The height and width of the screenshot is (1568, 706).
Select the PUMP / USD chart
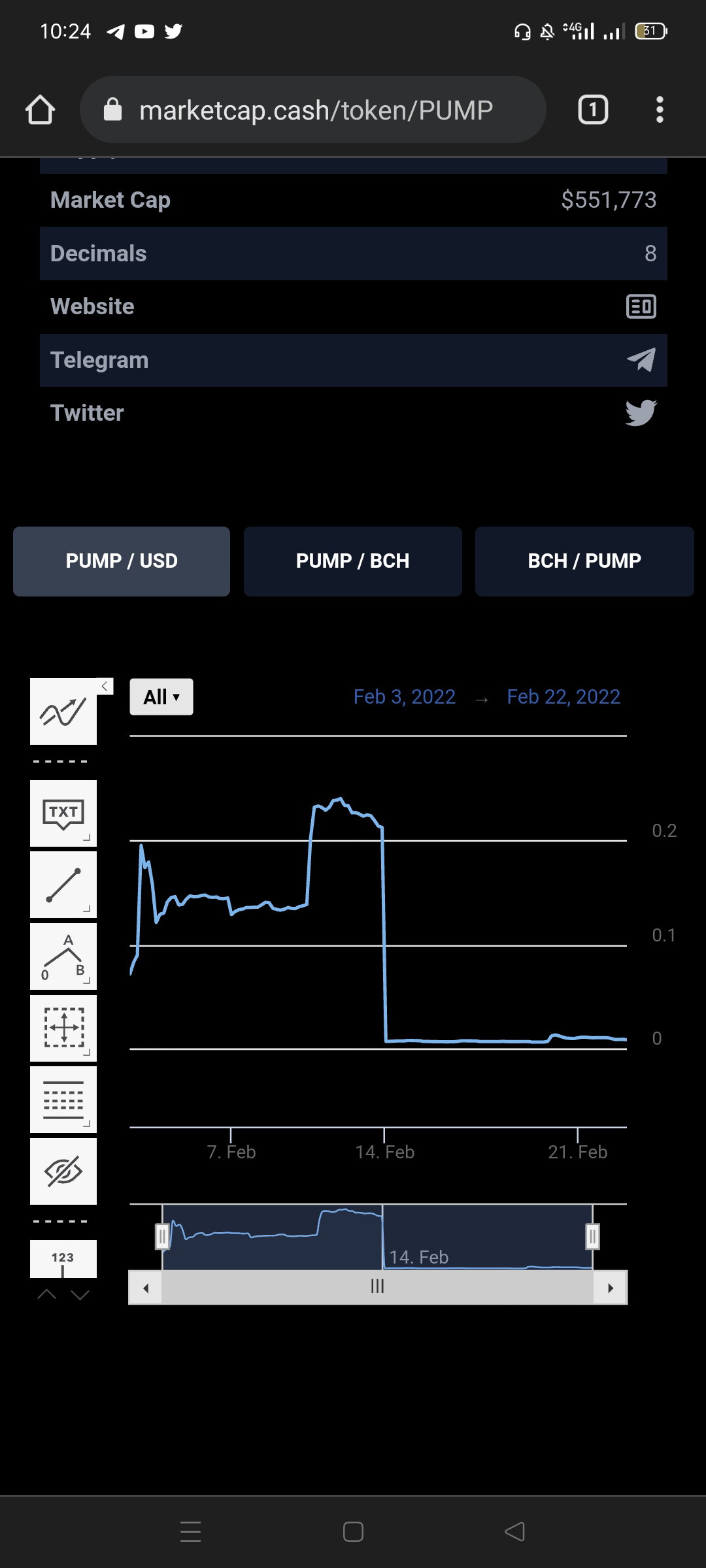(x=122, y=561)
